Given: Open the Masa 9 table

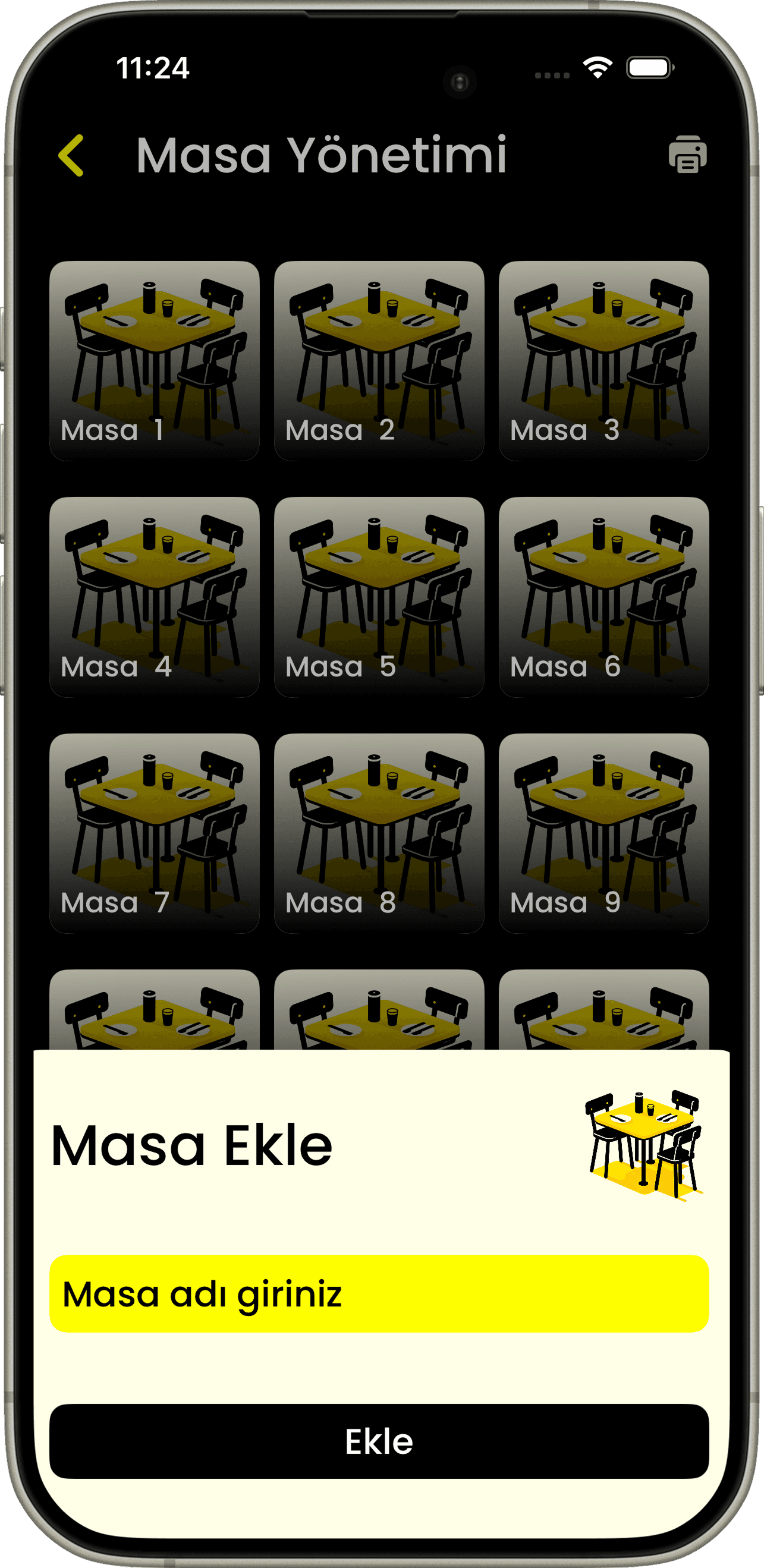Looking at the screenshot, I should point(603,833).
